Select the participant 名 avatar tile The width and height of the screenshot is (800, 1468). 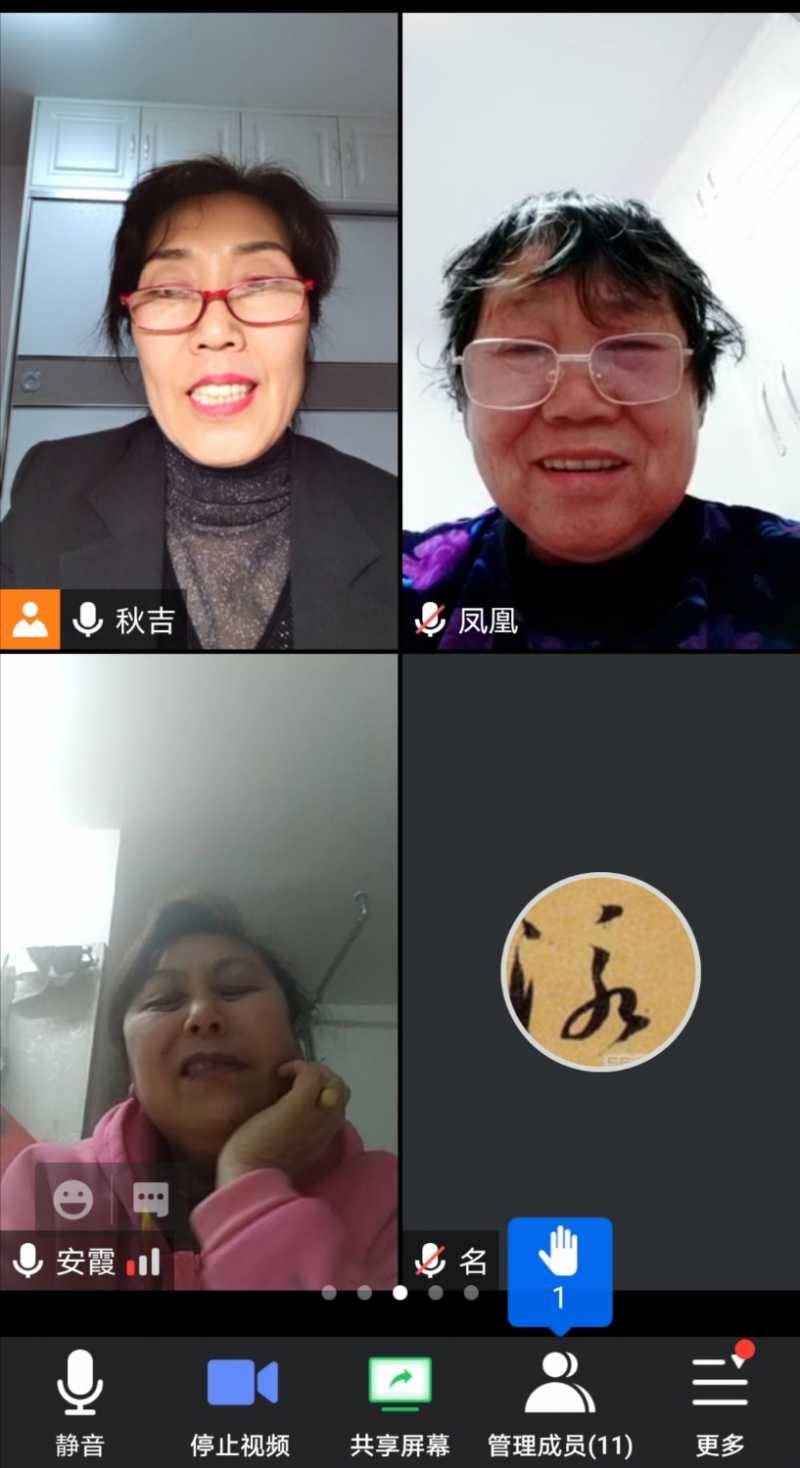pos(600,970)
